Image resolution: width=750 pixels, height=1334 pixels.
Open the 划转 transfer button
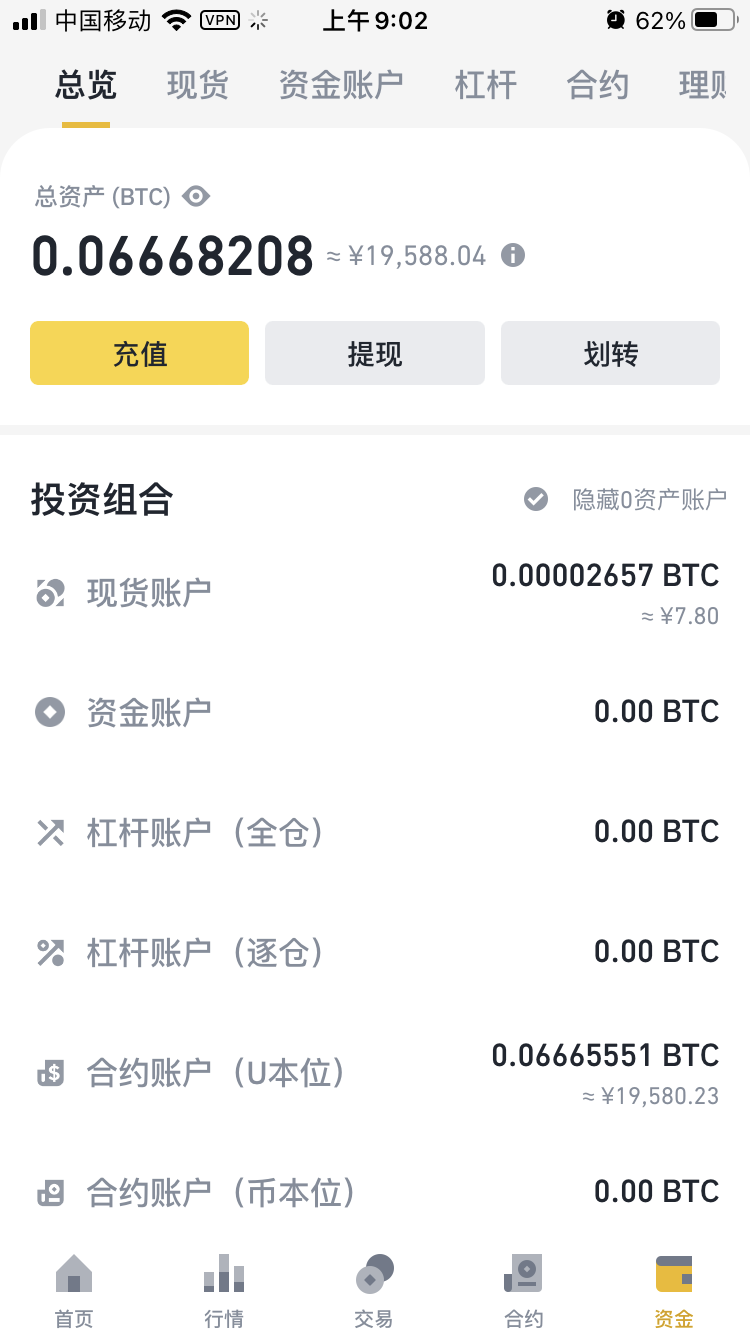(x=610, y=353)
